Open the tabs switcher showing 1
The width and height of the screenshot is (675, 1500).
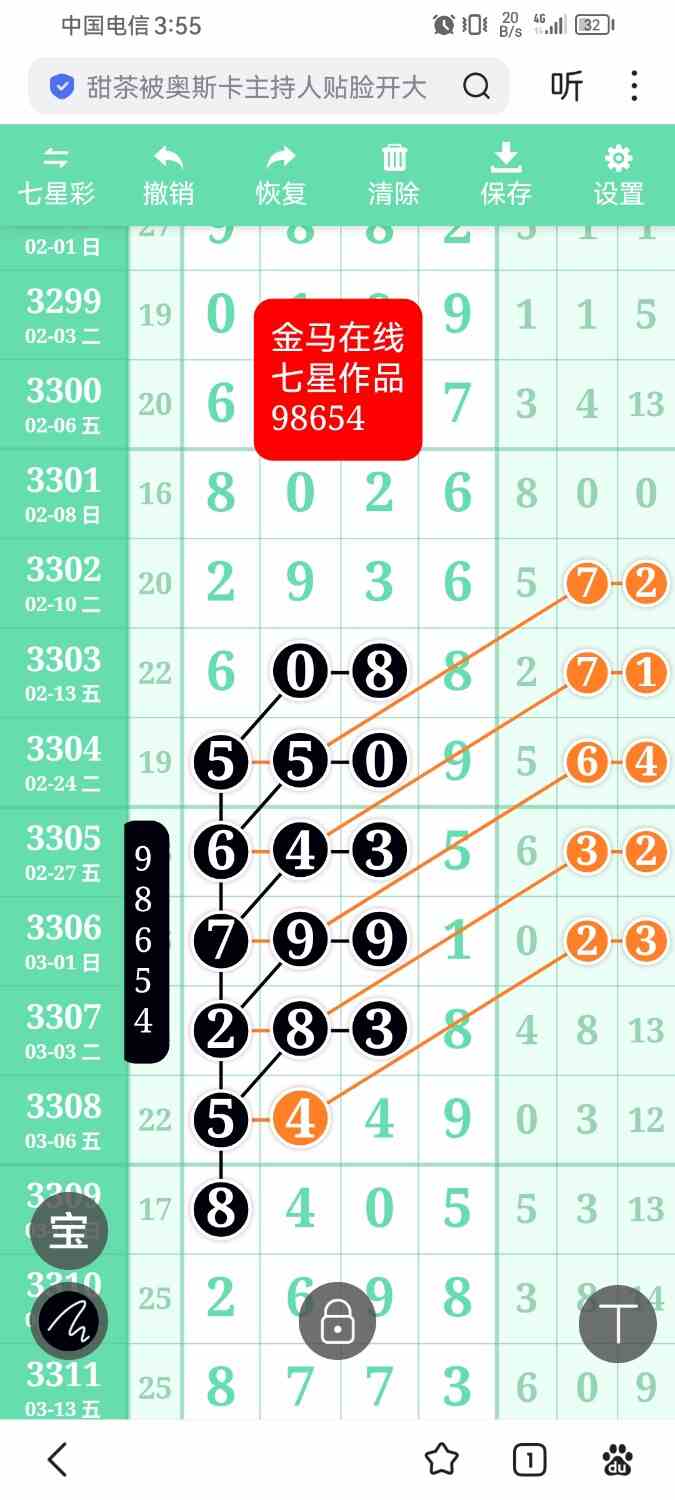pyautogui.click(x=529, y=1460)
